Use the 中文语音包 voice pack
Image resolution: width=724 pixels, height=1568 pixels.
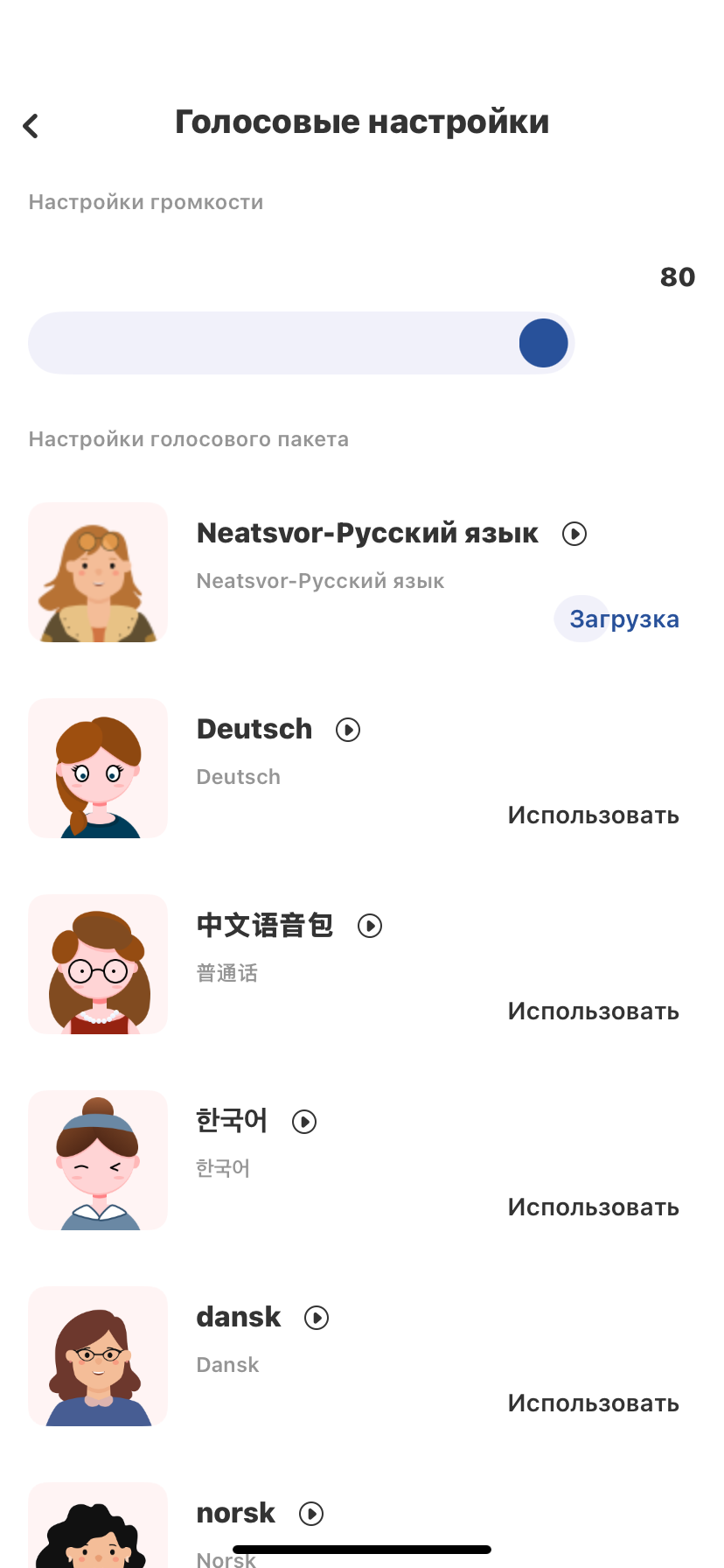593,1011
